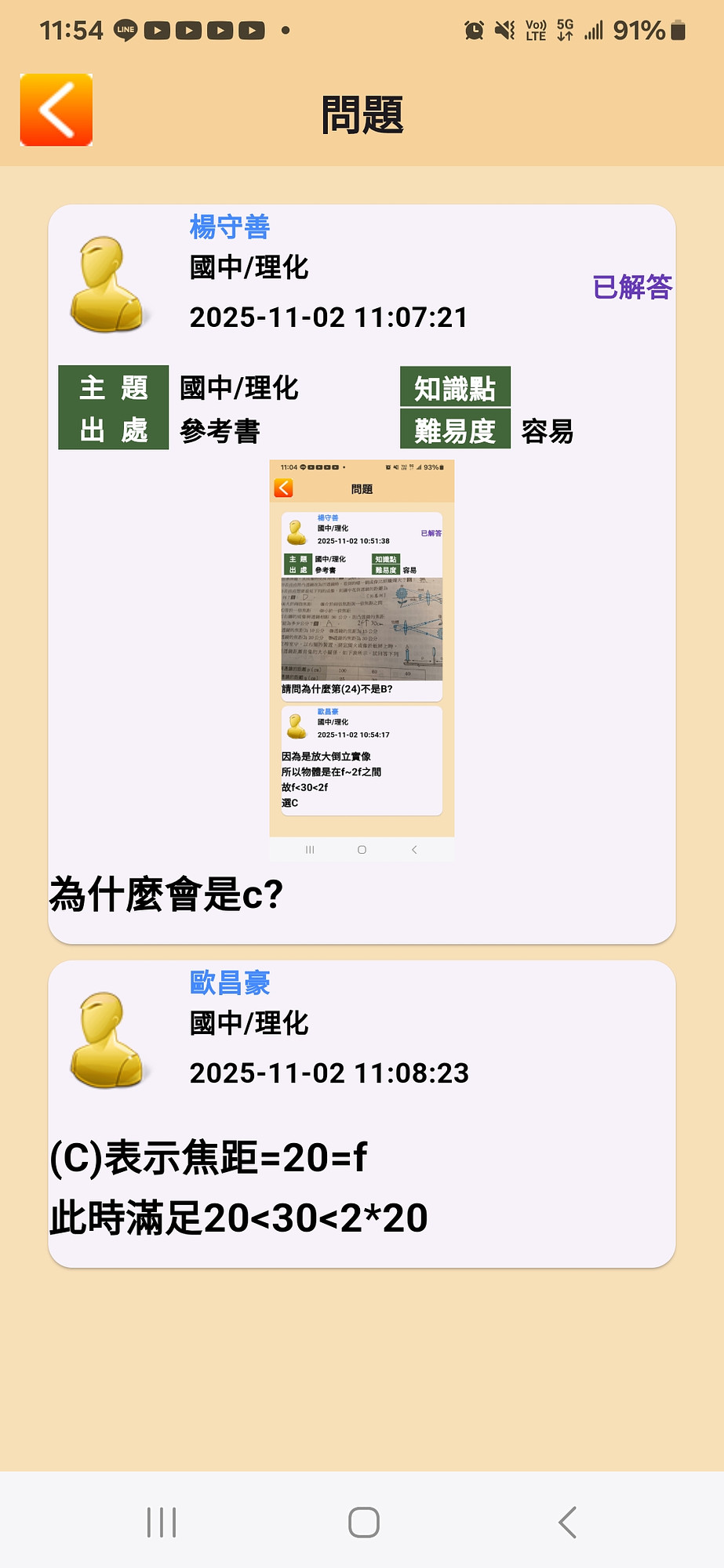The image size is (724, 1568).
Task: Open 楊守善's profile name
Action: click(229, 227)
